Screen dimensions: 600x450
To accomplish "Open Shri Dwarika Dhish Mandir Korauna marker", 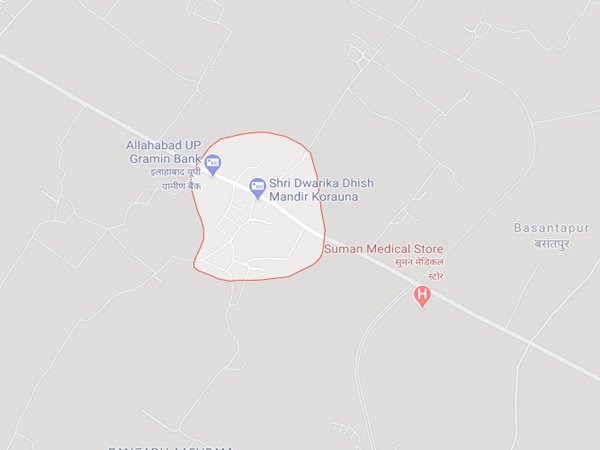I will point(257,186).
